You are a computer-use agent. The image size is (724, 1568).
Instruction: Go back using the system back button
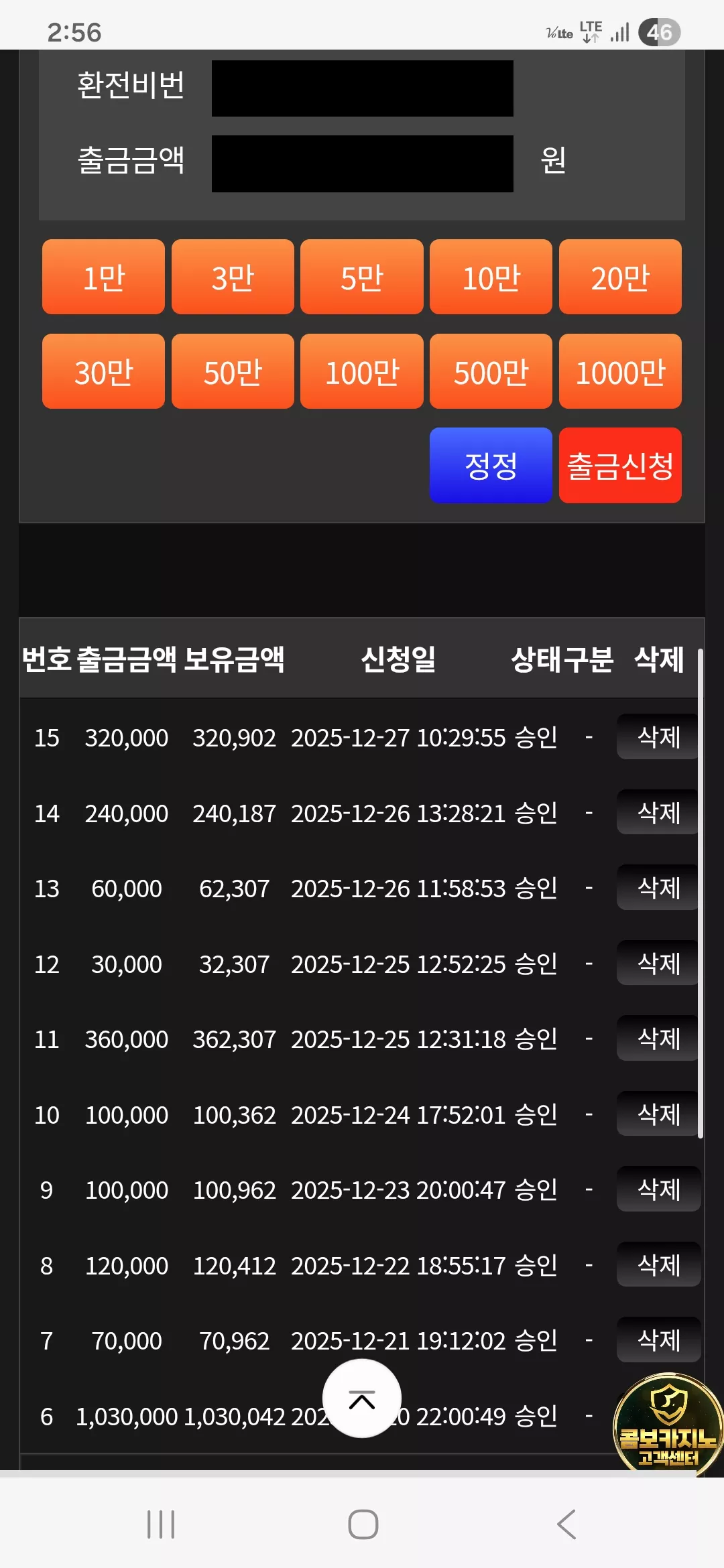(x=566, y=1524)
